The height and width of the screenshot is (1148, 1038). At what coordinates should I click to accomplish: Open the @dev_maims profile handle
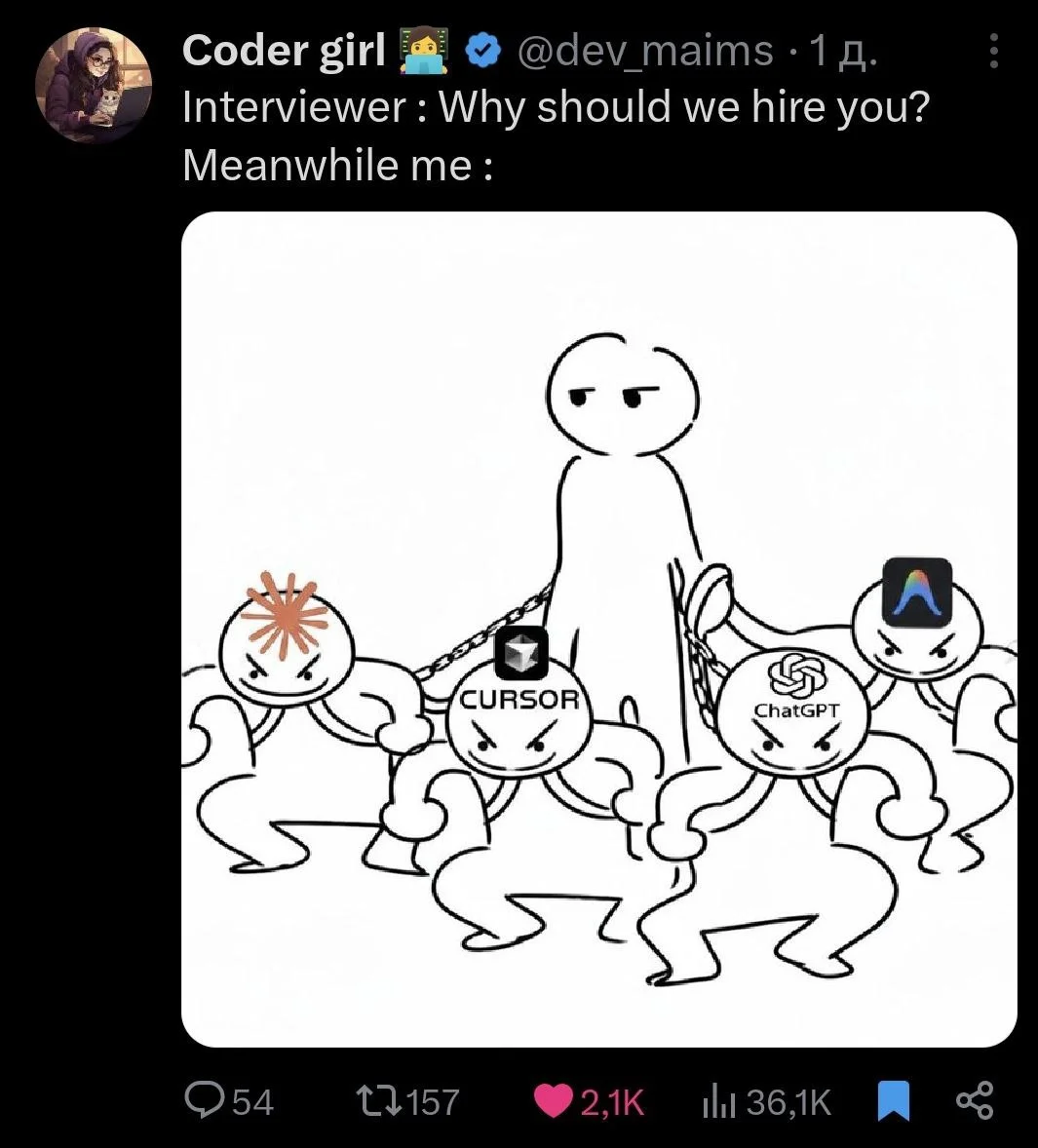click(644, 51)
